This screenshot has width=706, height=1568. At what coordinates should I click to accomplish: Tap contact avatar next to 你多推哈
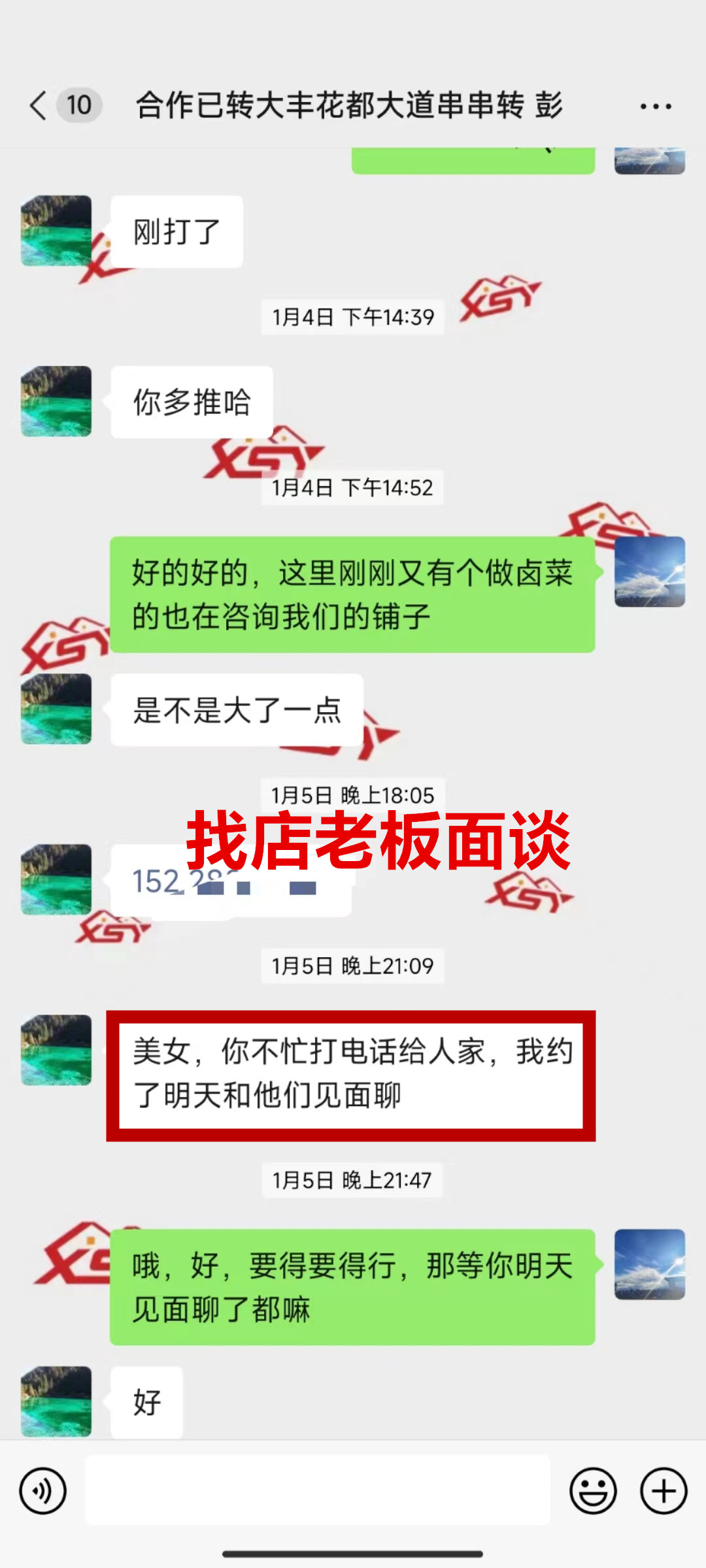(x=56, y=401)
